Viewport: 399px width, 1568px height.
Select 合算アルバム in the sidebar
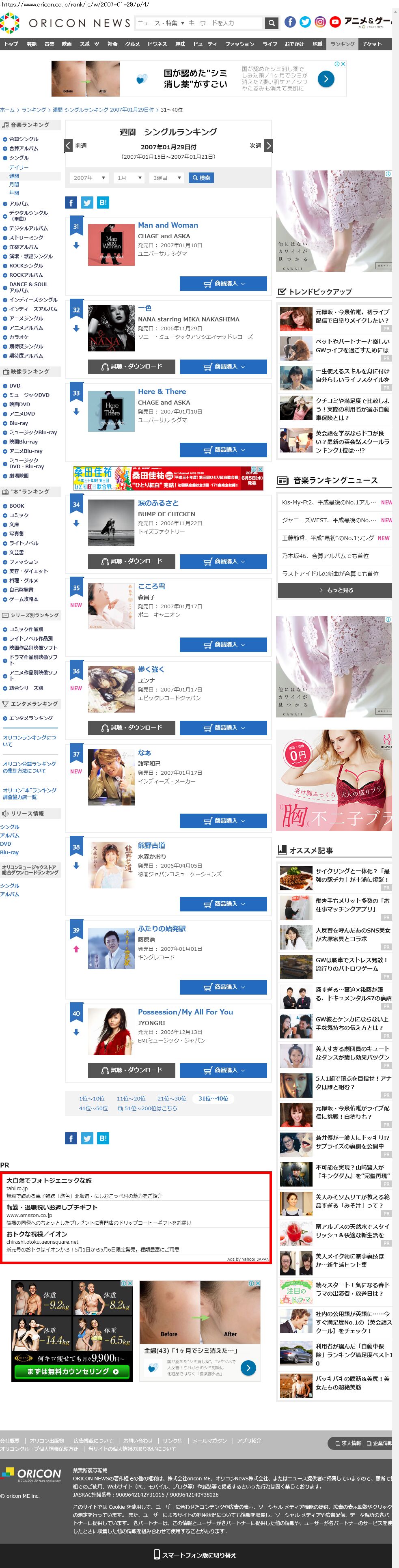[x=24, y=149]
